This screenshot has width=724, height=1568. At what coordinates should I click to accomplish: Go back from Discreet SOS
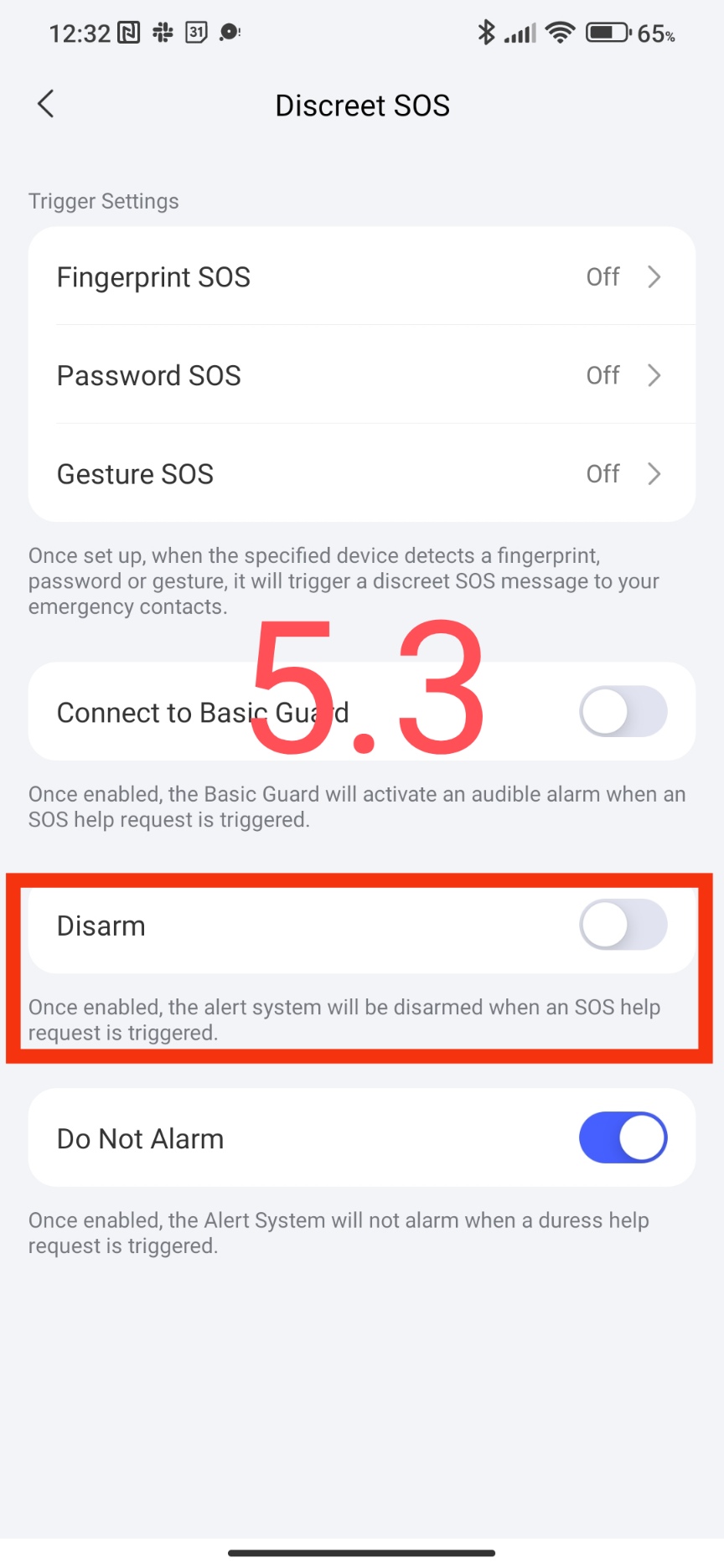pos(46,105)
